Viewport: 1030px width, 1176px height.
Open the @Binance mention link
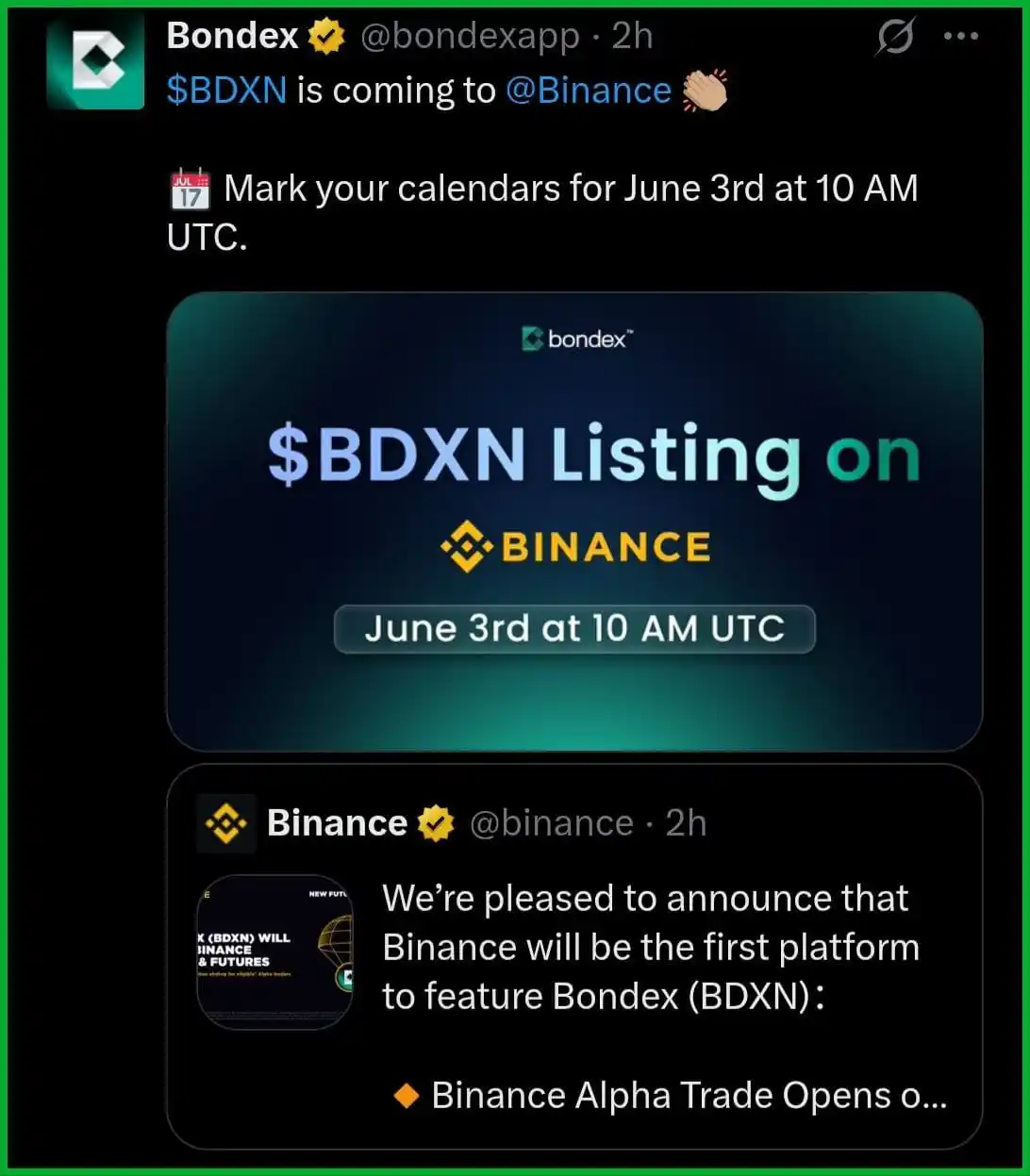(589, 91)
